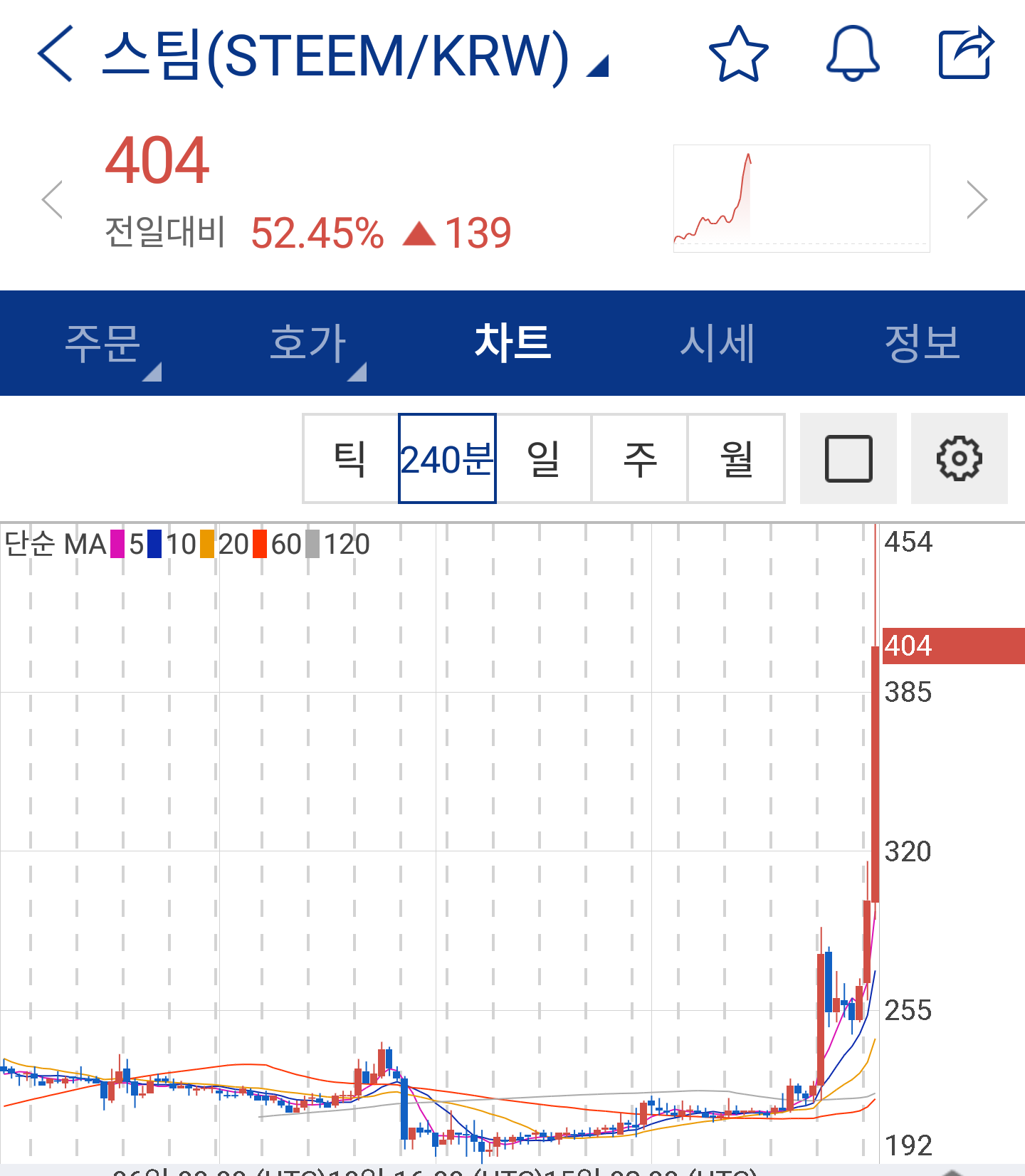Switch chart to daily 일 interval
Image resolution: width=1025 pixels, height=1176 pixels.
coord(544,458)
